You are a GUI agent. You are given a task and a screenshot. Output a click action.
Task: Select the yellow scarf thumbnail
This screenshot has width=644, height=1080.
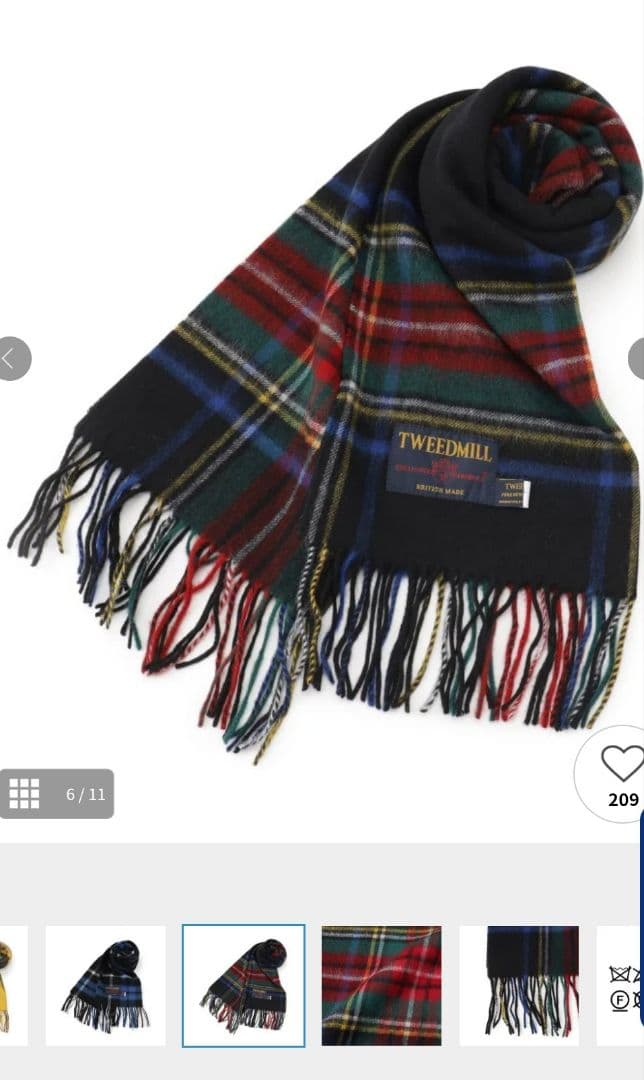tap(10, 985)
